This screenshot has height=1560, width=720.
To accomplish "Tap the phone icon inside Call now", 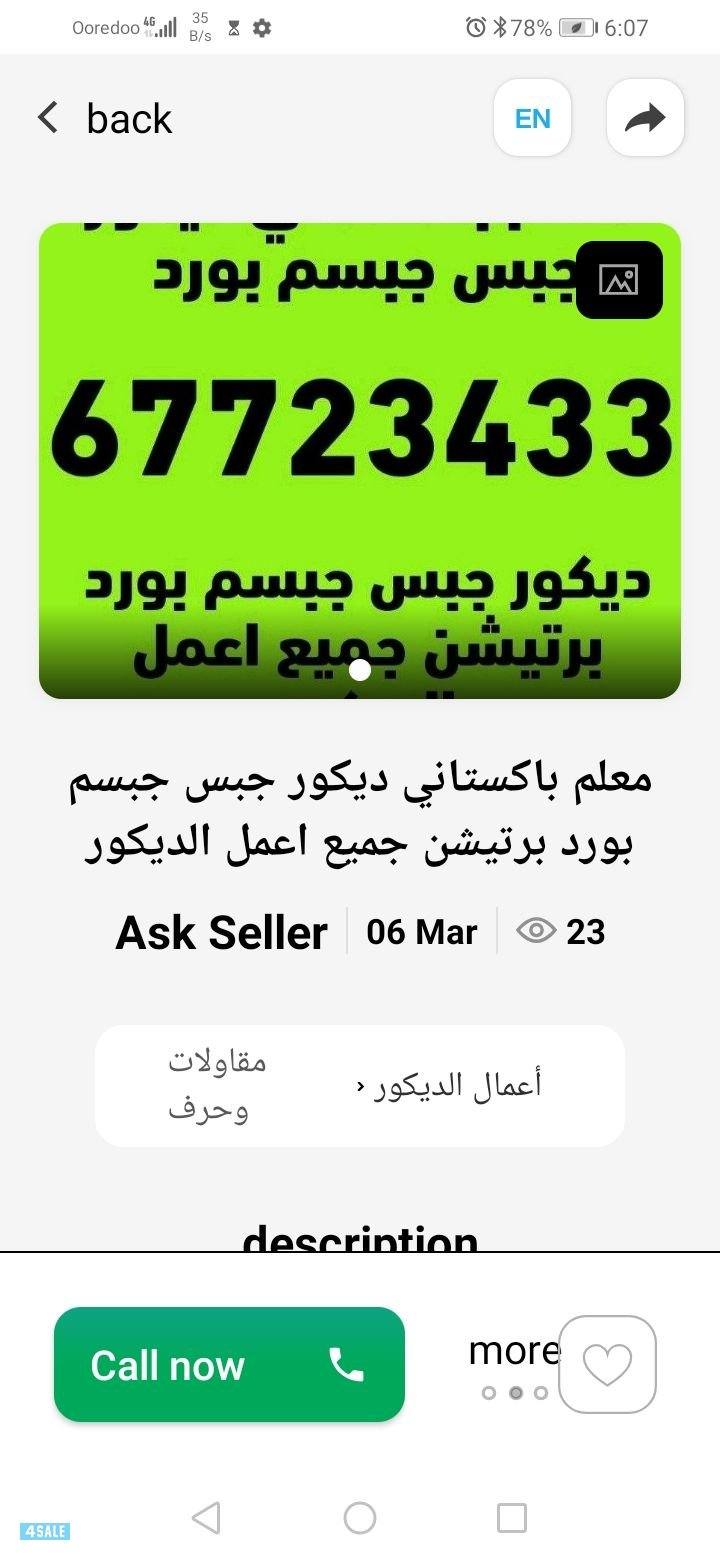I will 345,1363.
